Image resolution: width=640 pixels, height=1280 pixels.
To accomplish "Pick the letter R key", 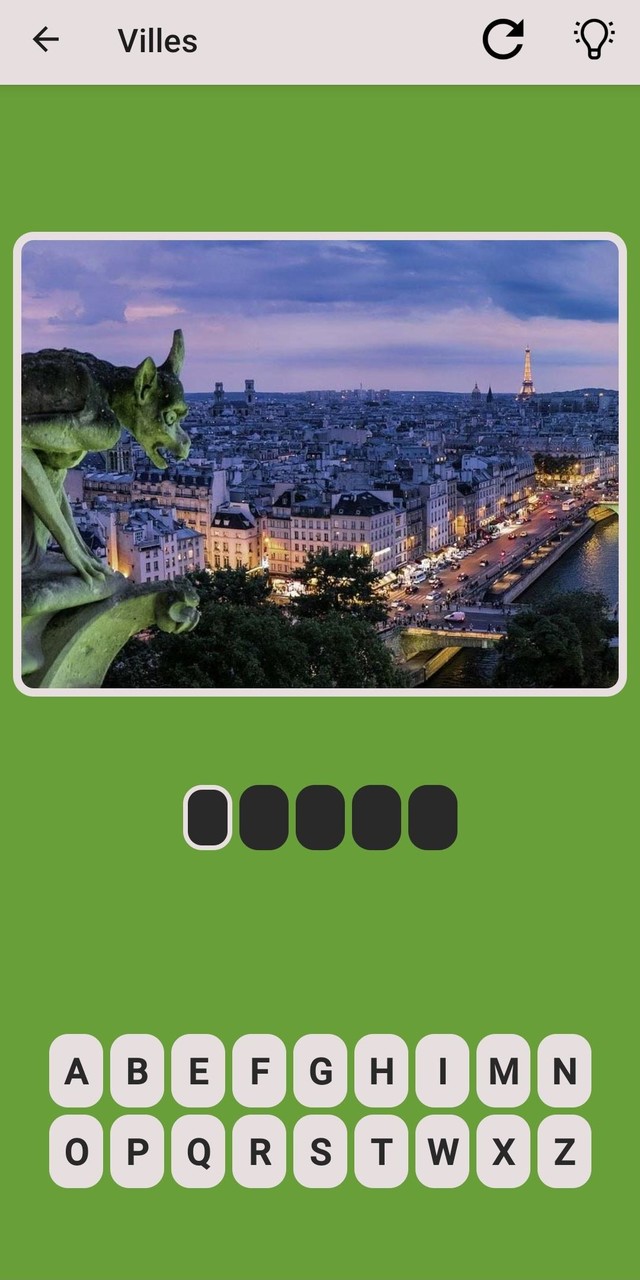I will click(260, 1152).
